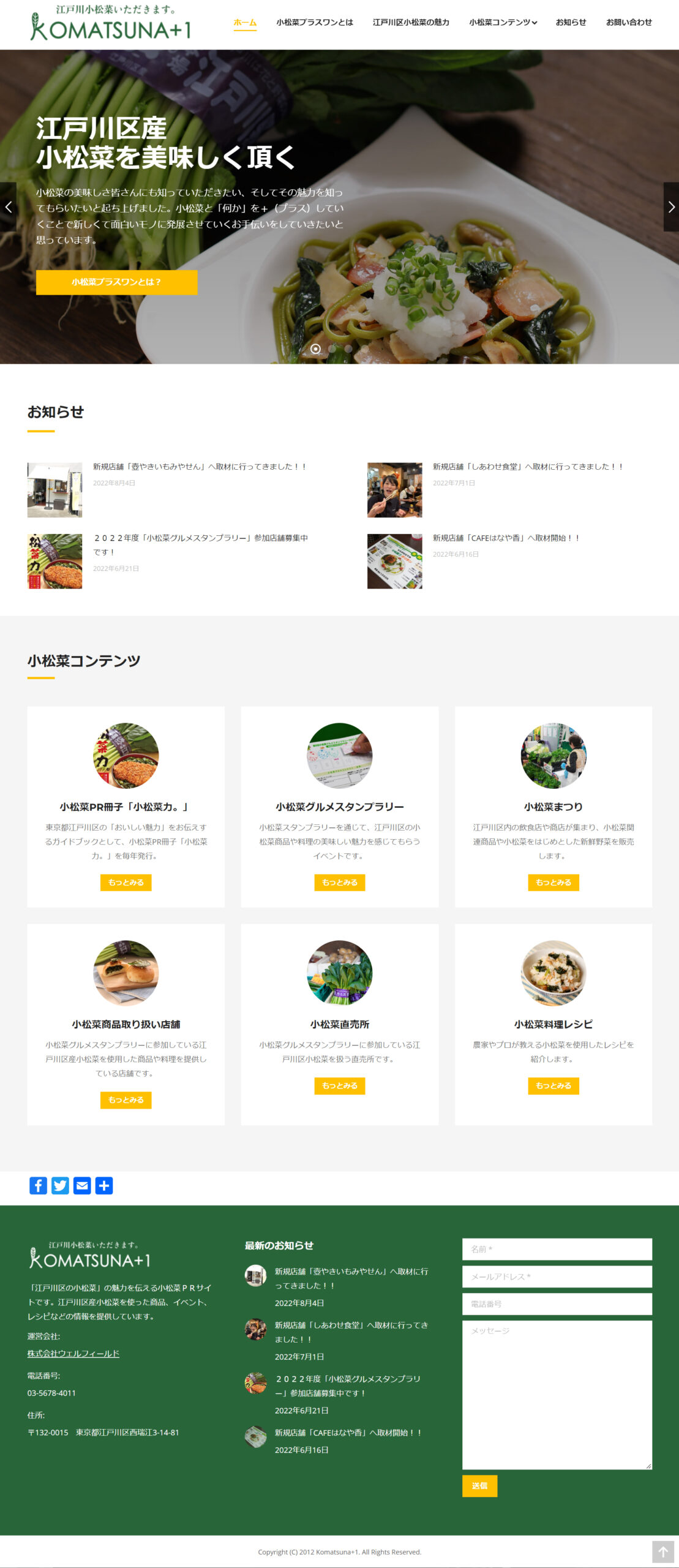Expand the 小松菜コンテンツ dropdown menu
This screenshot has height=1568, width=679.
tap(503, 23)
